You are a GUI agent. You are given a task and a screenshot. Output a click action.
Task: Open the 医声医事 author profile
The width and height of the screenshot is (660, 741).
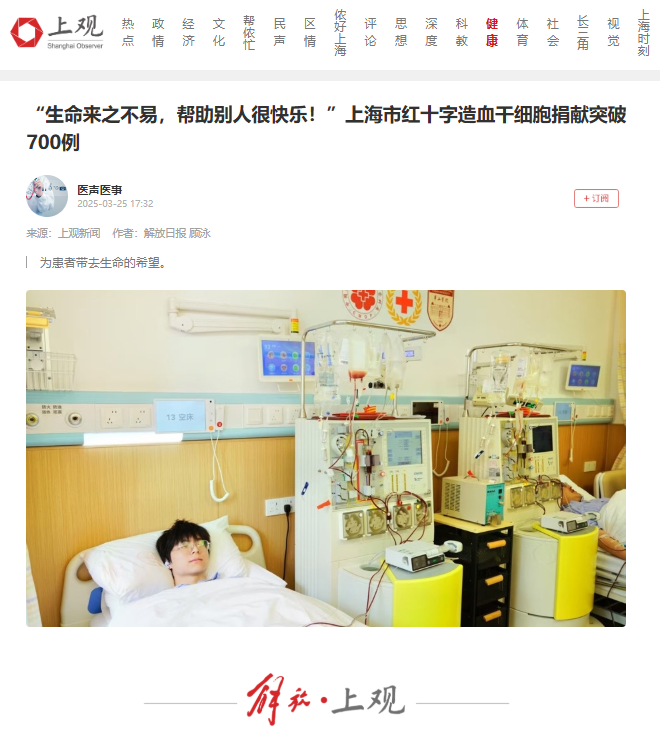pyautogui.click(x=100, y=189)
